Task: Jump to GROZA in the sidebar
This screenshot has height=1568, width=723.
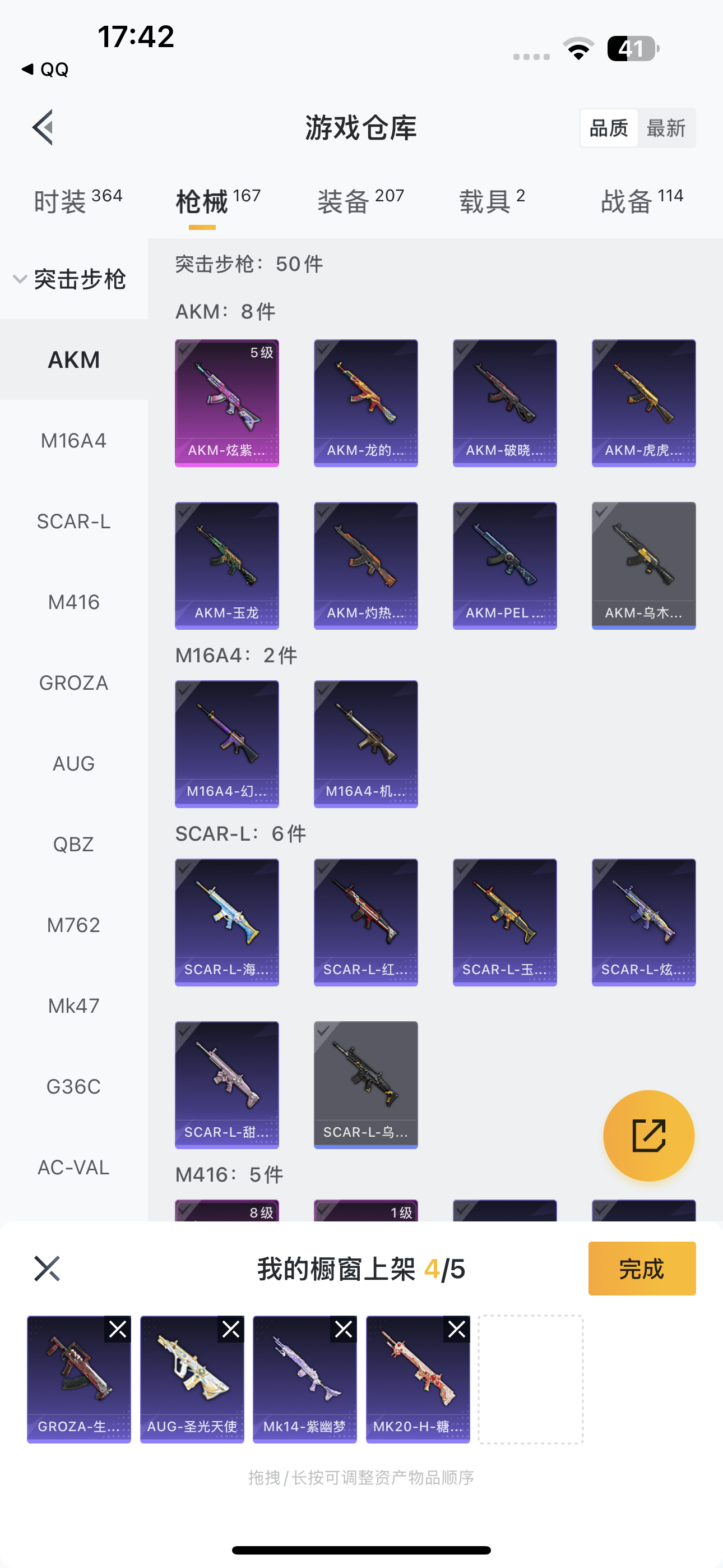Action: tap(73, 682)
